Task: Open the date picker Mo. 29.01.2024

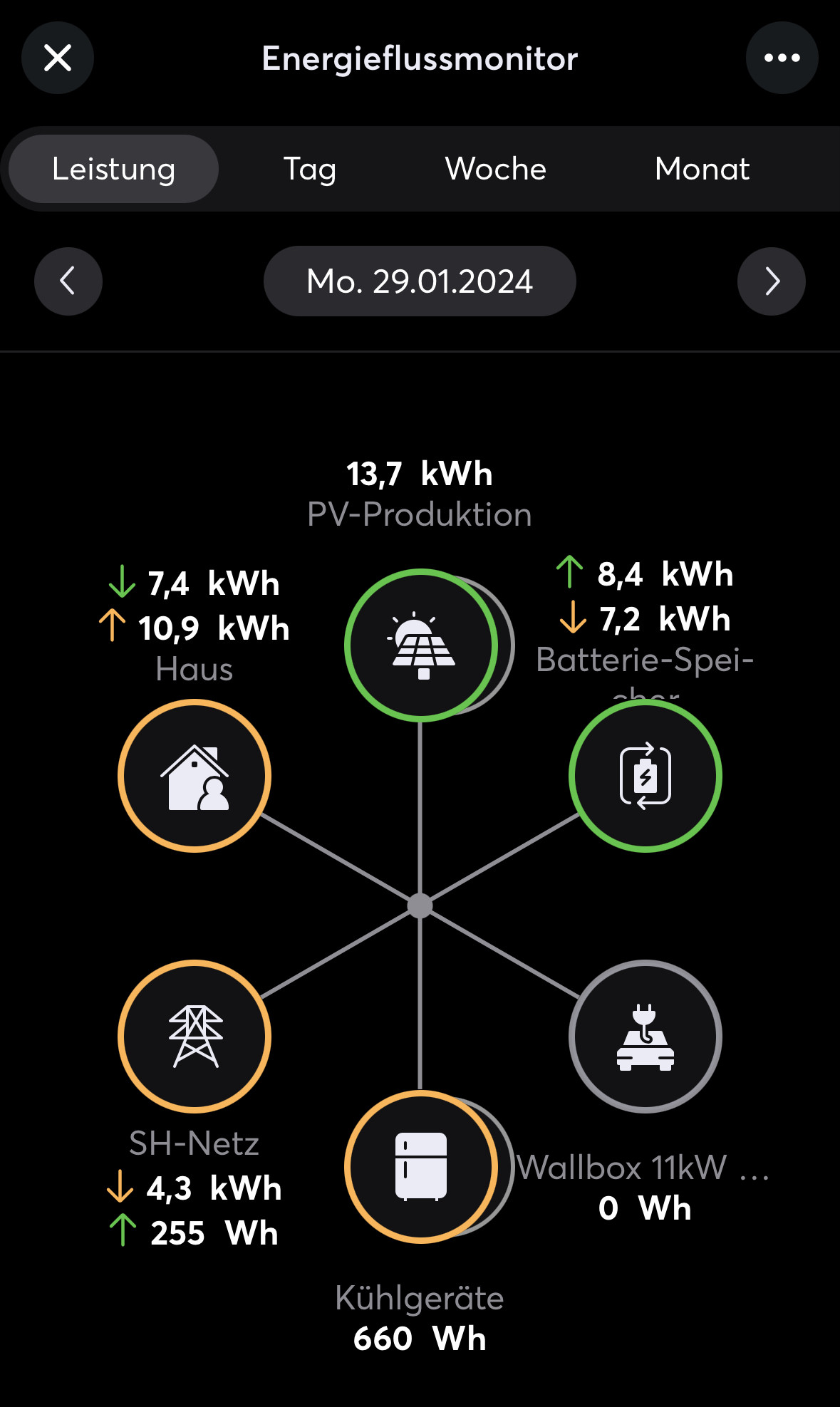Action: [x=420, y=281]
